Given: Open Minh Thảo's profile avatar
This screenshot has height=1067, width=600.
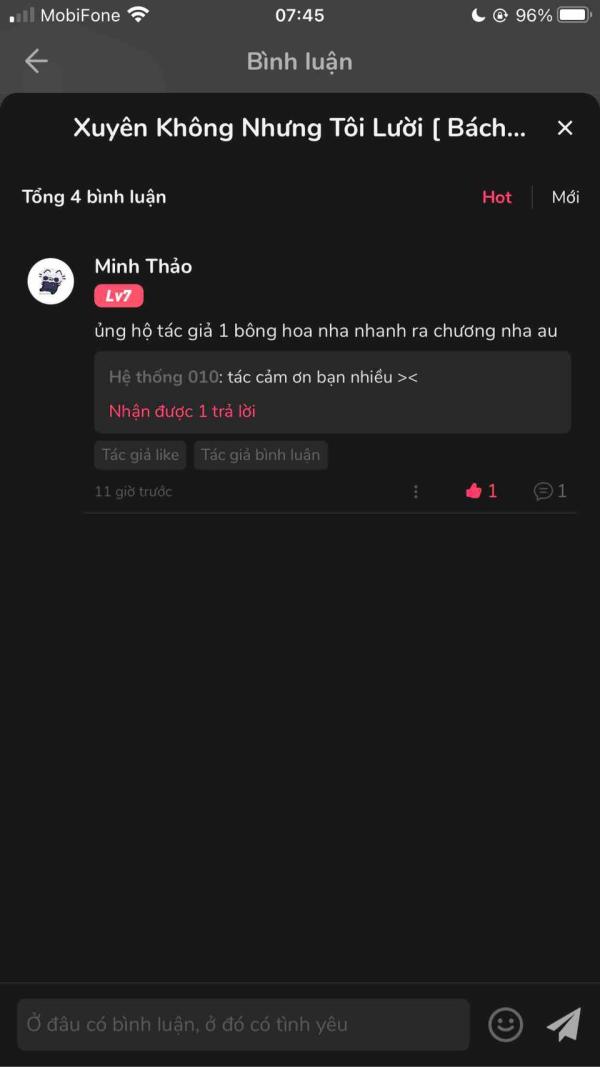Looking at the screenshot, I should point(50,281).
